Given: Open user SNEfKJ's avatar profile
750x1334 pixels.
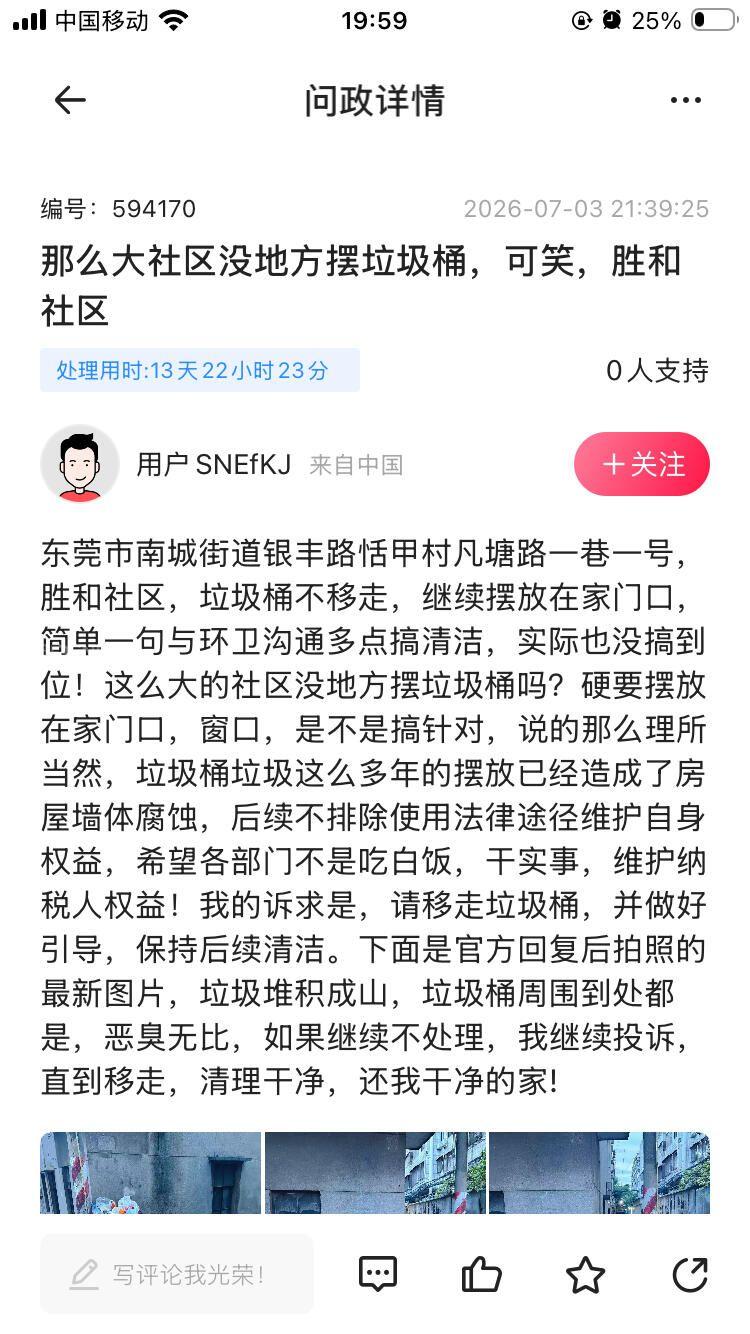Looking at the screenshot, I should [x=80, y=464].
